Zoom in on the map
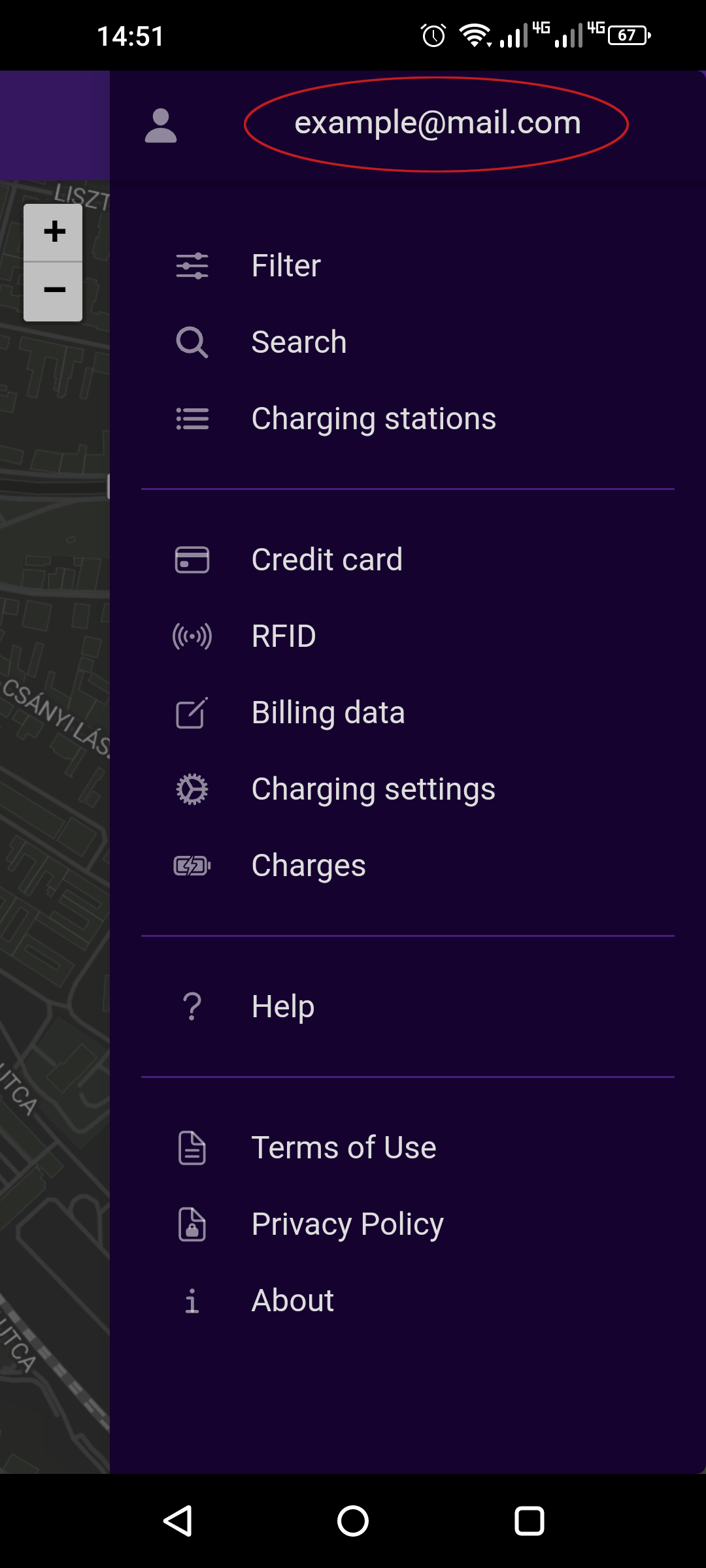Viewport: 706px width, 1568px height. (54, 233)
